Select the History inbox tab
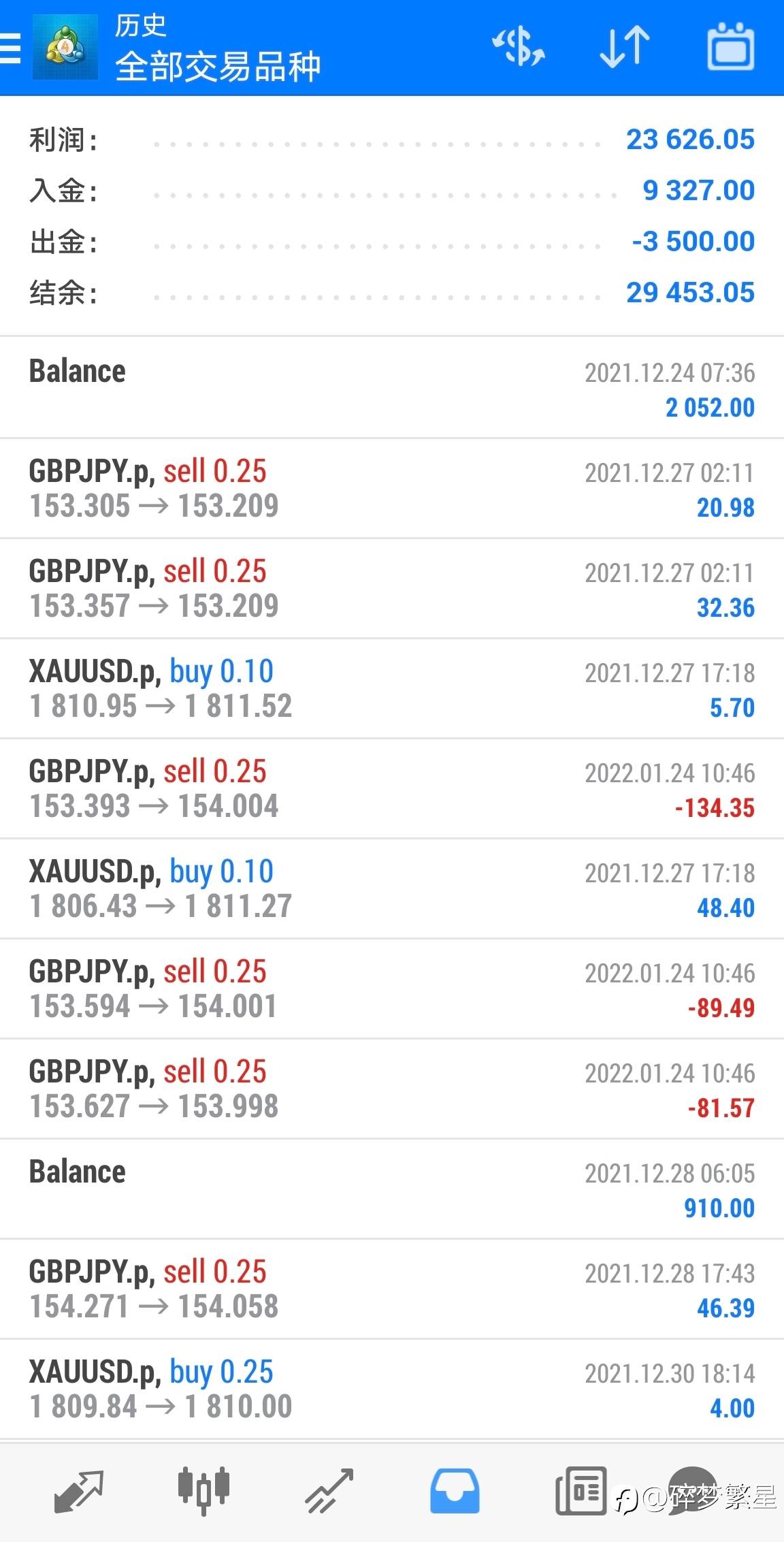The height and width of the screenshot is (1542, 784). coord(455,1490)
